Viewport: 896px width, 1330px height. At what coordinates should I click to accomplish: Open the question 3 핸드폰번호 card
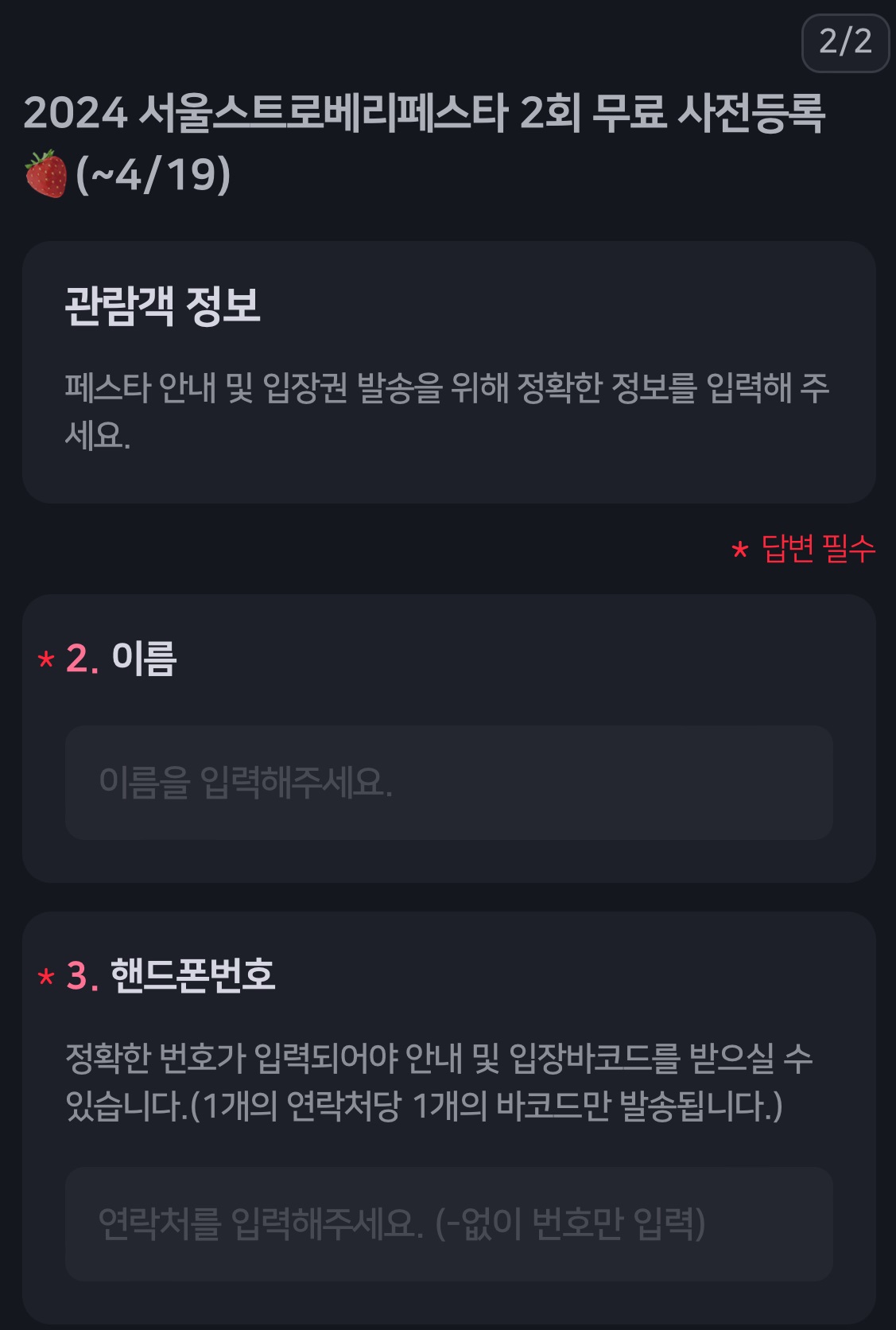[448, 1114]
